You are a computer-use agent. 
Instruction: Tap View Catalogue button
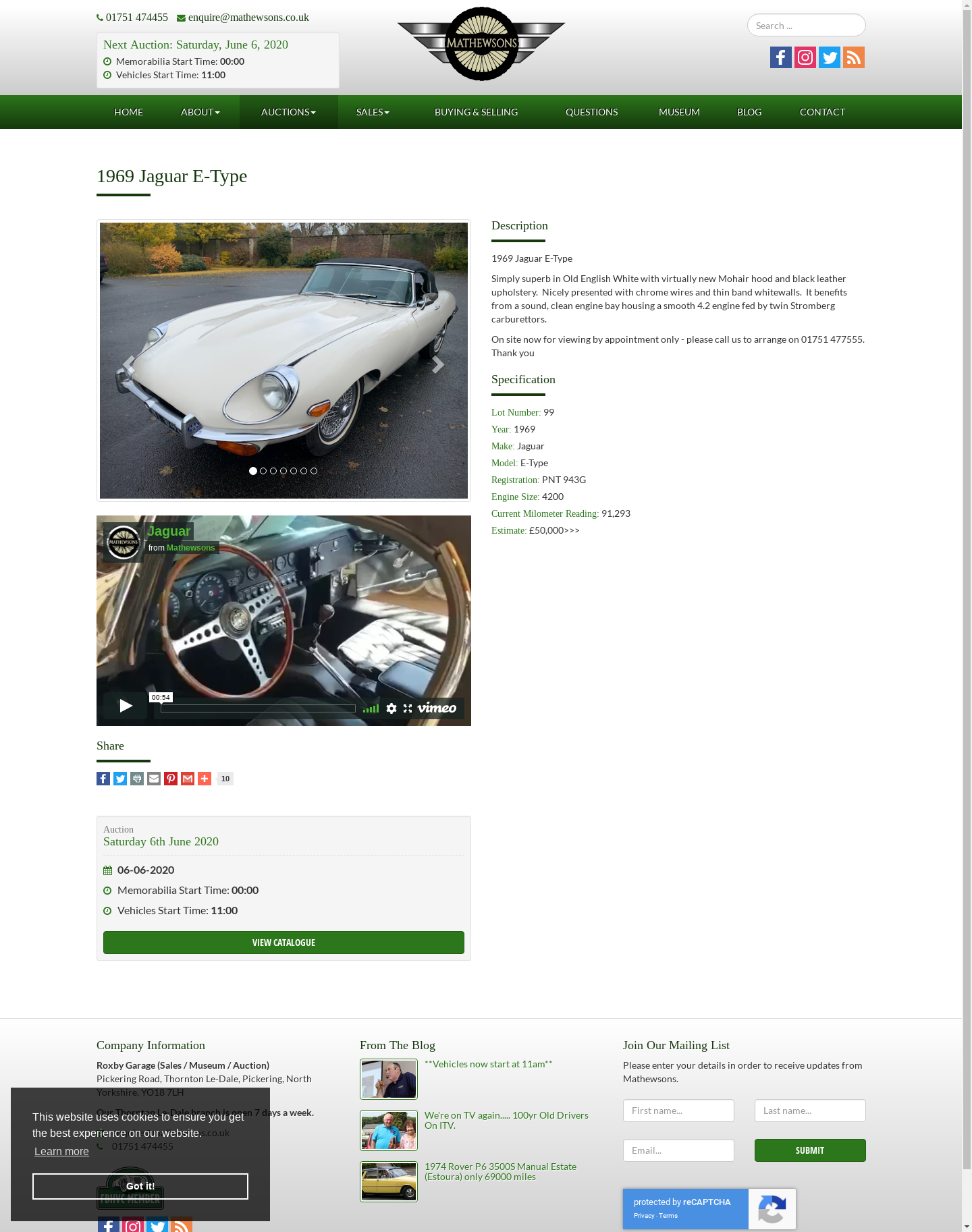click(283, 943)
